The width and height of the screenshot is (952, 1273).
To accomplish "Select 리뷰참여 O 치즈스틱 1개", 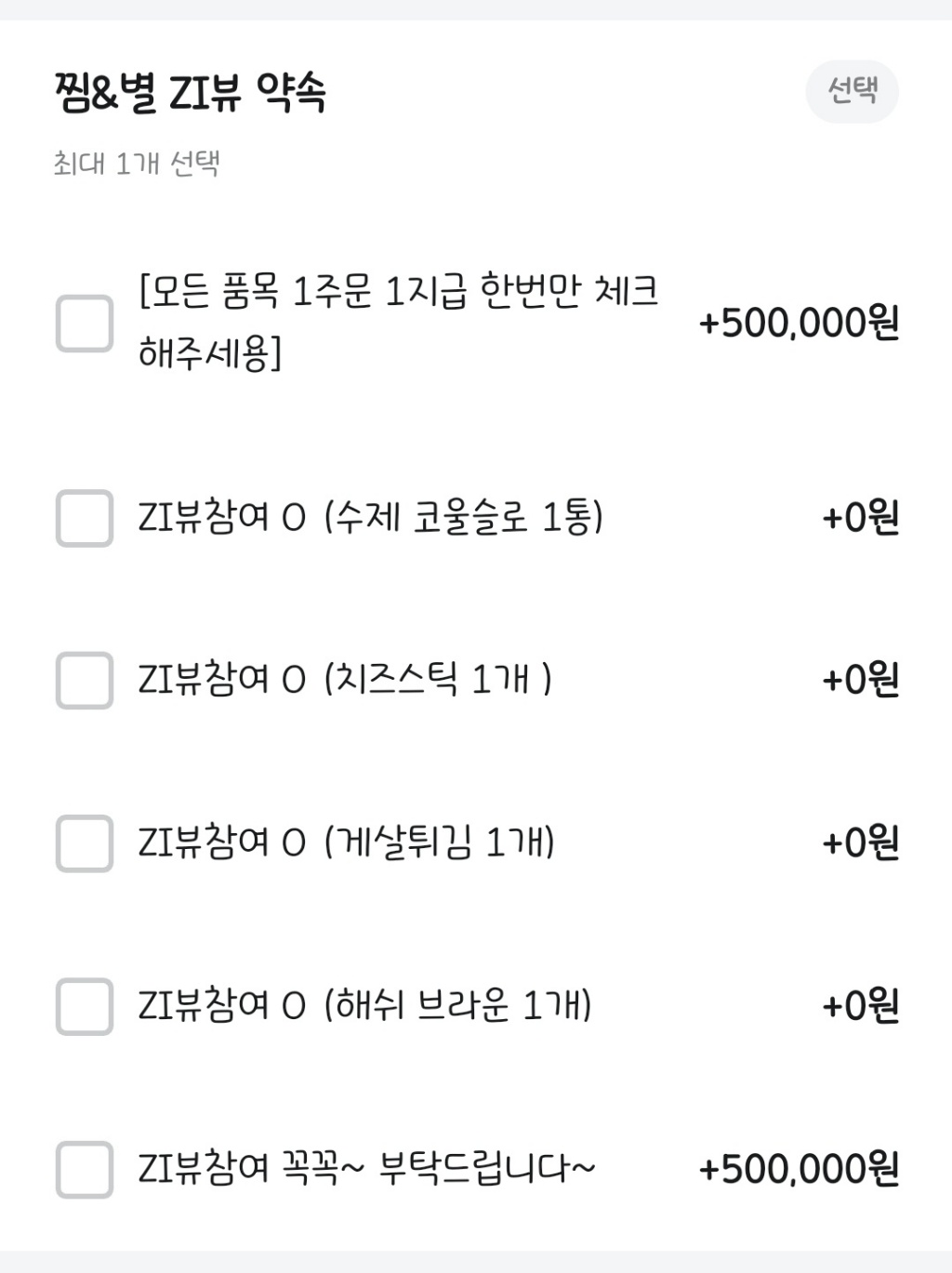I will point(85,681).
